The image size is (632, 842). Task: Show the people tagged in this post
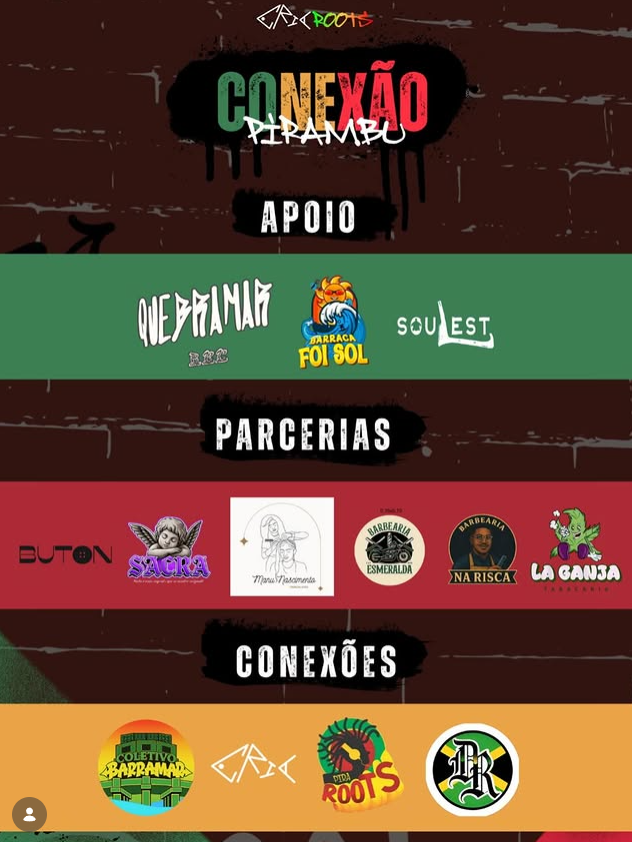click(x=29, y=814)
